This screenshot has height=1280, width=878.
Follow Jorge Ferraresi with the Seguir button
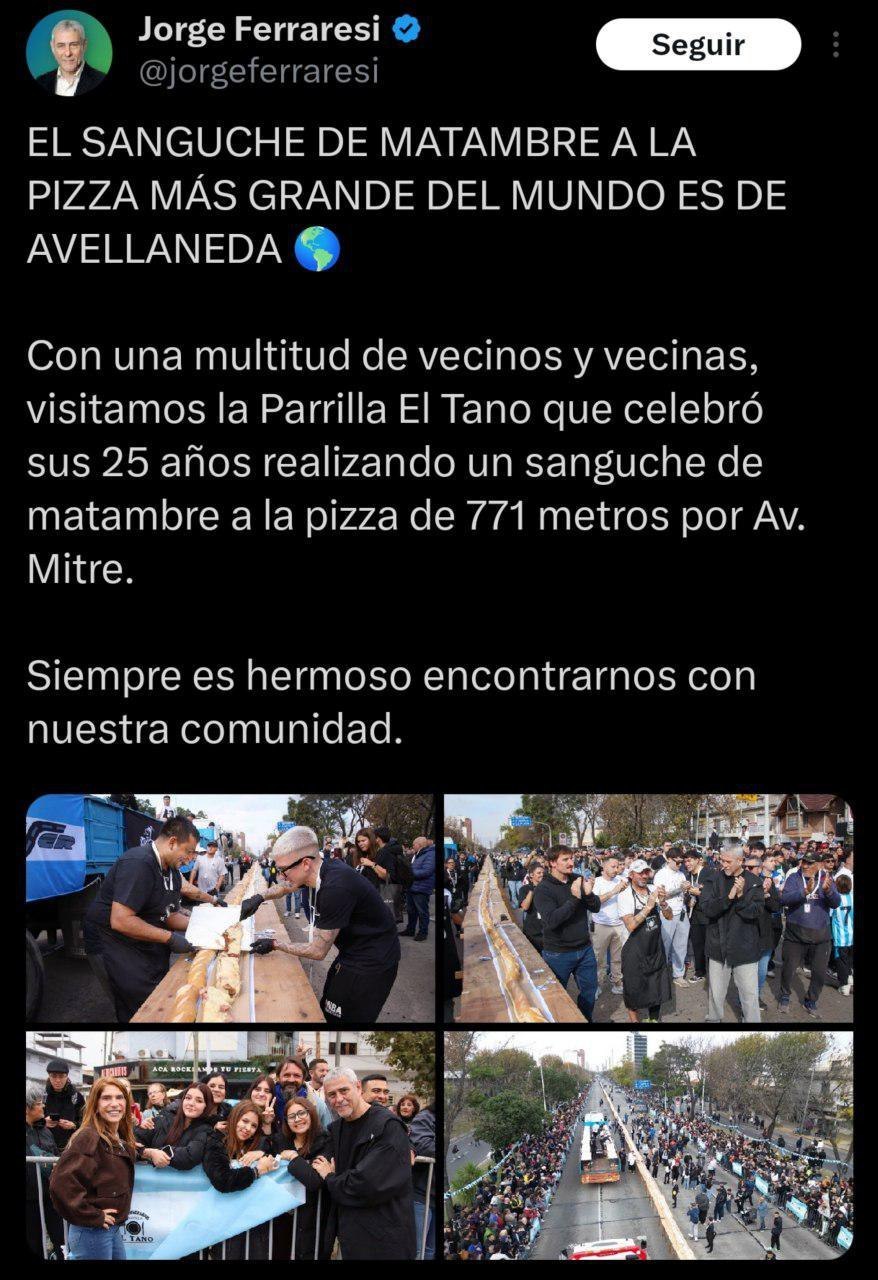click(698, 44)
